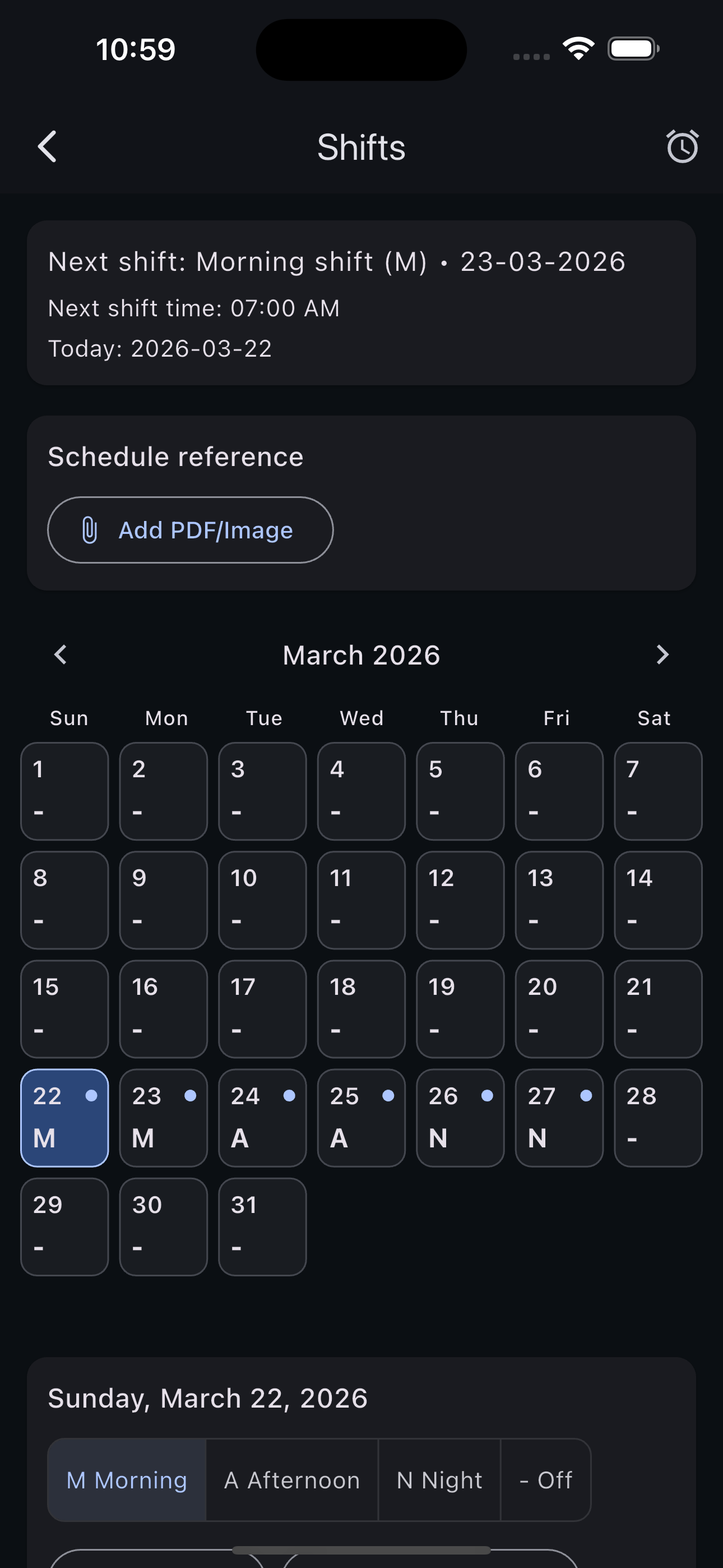Select March 10 in the Tuesday column
The image size is (723, 1568).
click(x=262, y=900)
